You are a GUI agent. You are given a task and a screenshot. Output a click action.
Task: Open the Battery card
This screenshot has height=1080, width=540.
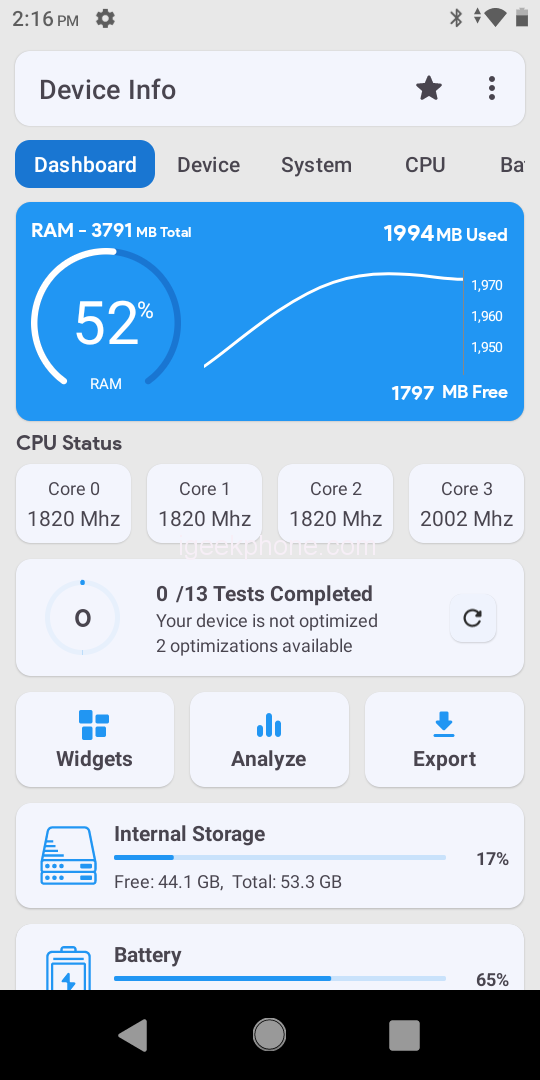pos(270,957)
